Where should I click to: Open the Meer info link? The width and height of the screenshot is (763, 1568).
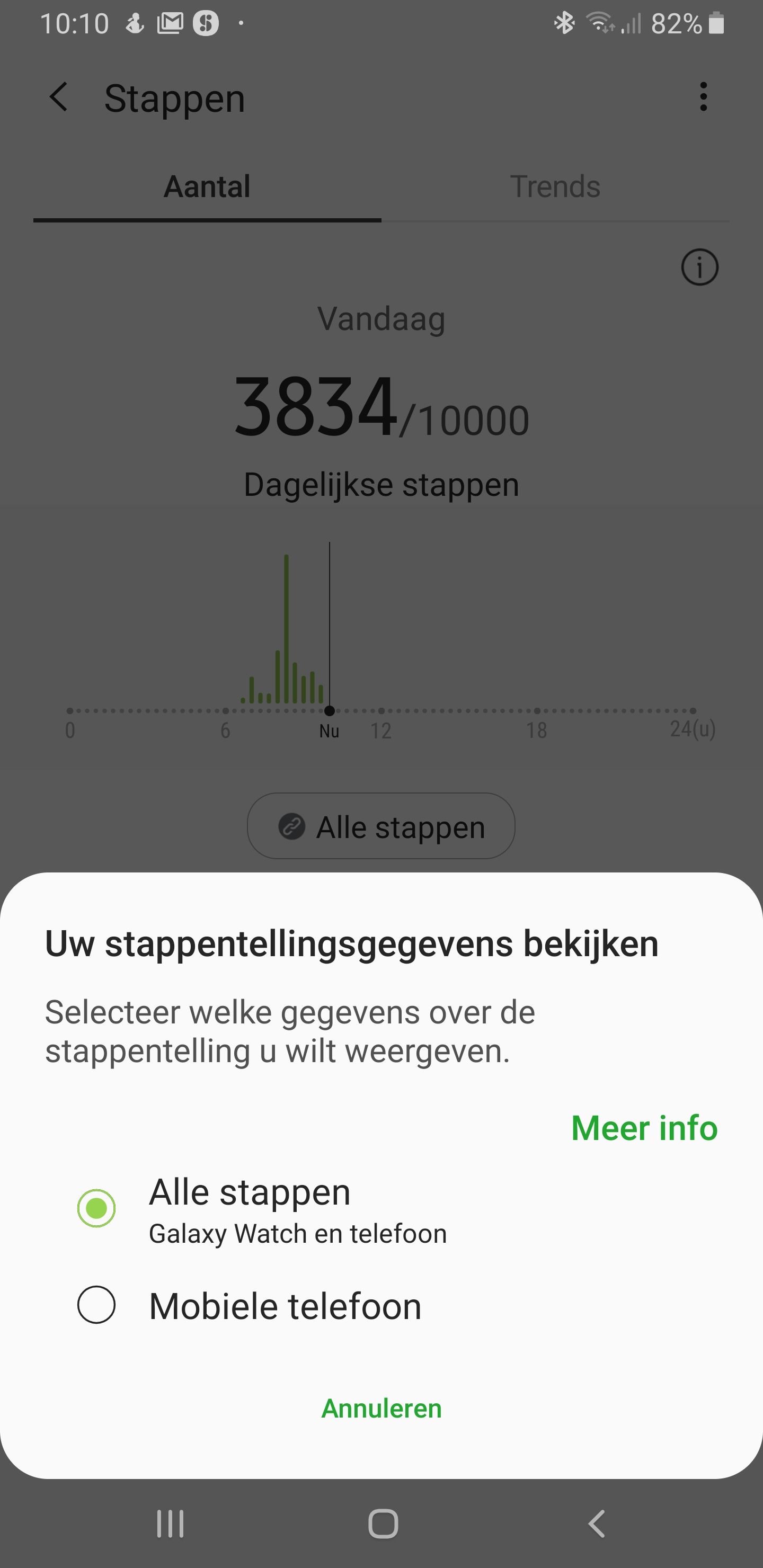[x=644, y=1128]
